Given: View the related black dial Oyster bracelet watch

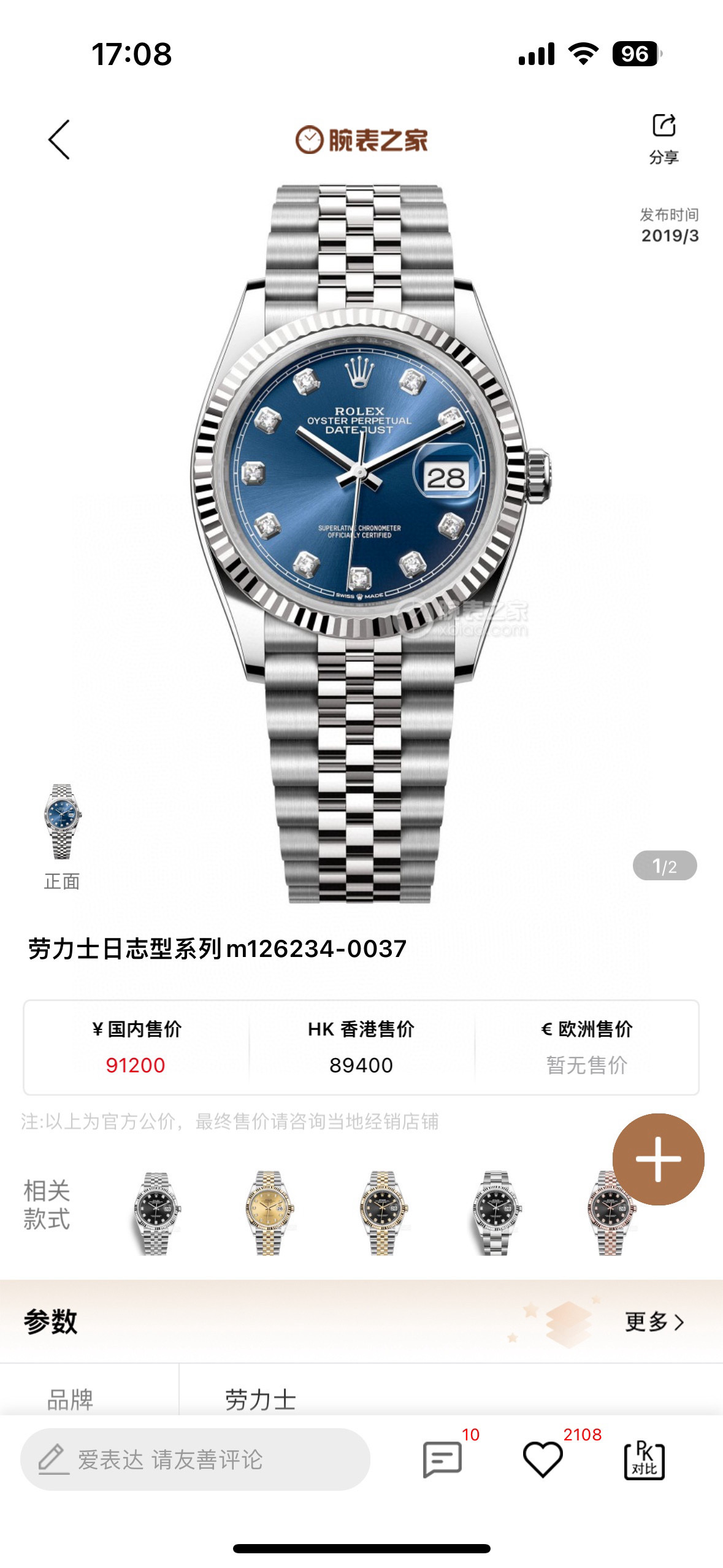Looking at the screenshot, I should pyautogui.click(x=496, y=1213).
